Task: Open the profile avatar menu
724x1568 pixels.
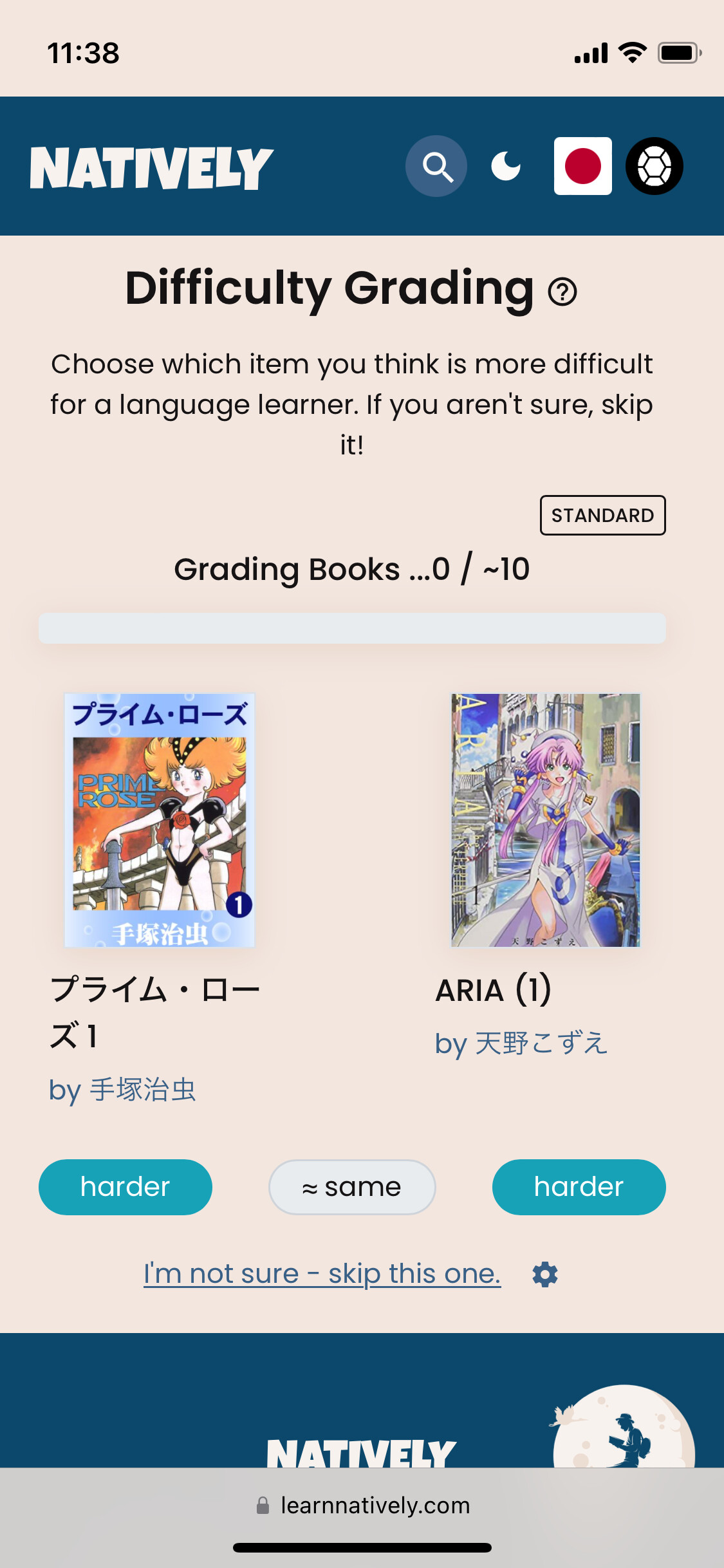Action: click(x=654, y=166)
